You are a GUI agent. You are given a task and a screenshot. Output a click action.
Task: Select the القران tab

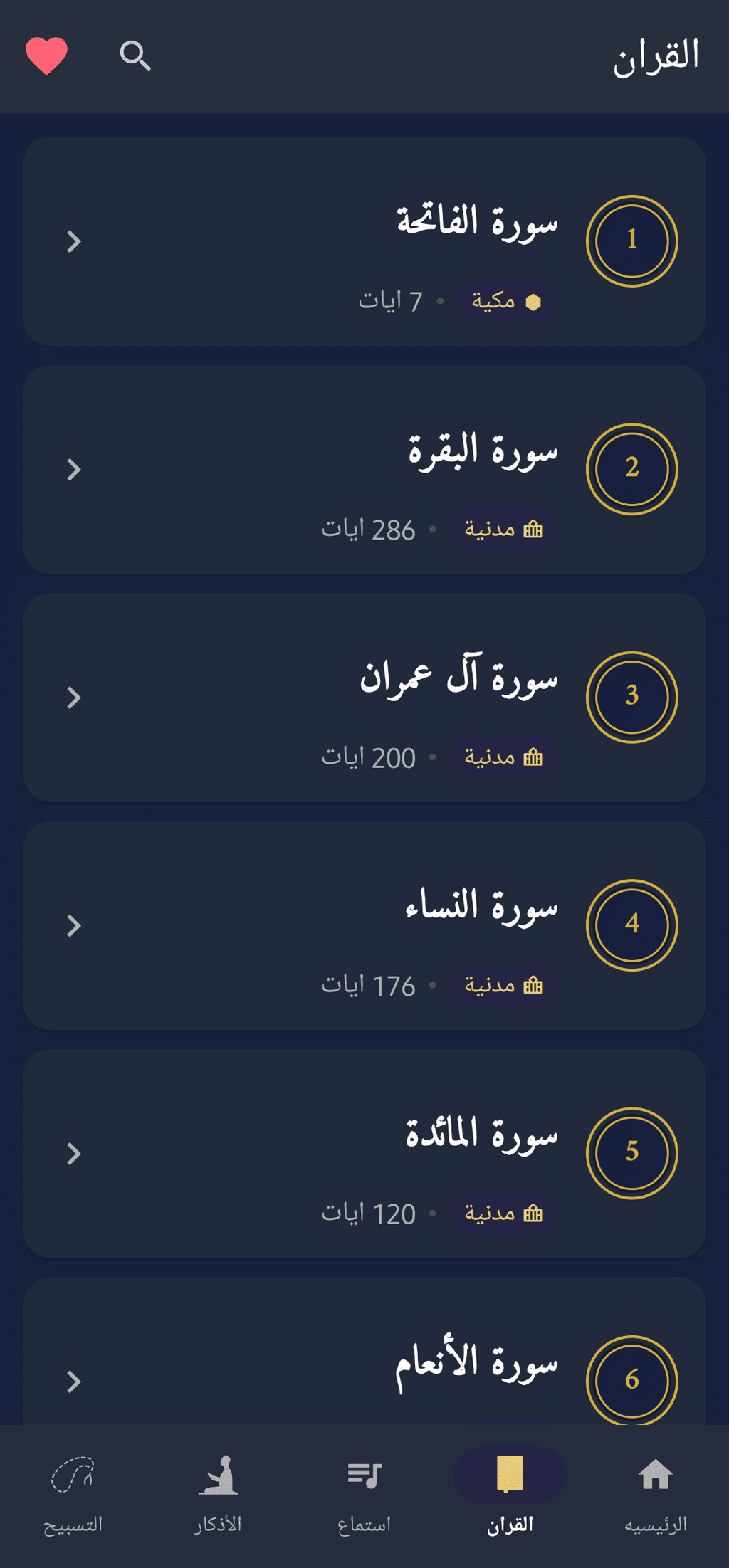[510, 1493]
